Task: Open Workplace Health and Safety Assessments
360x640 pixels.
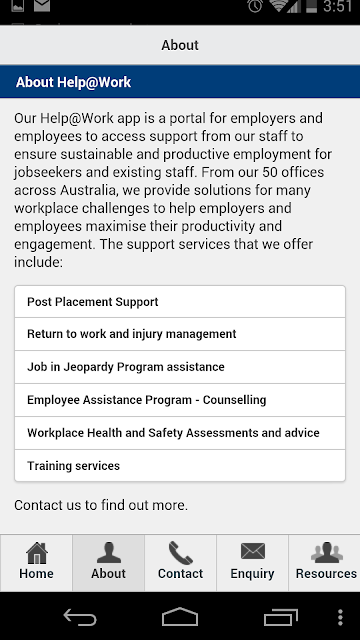Action: click(x=180, y=433)
